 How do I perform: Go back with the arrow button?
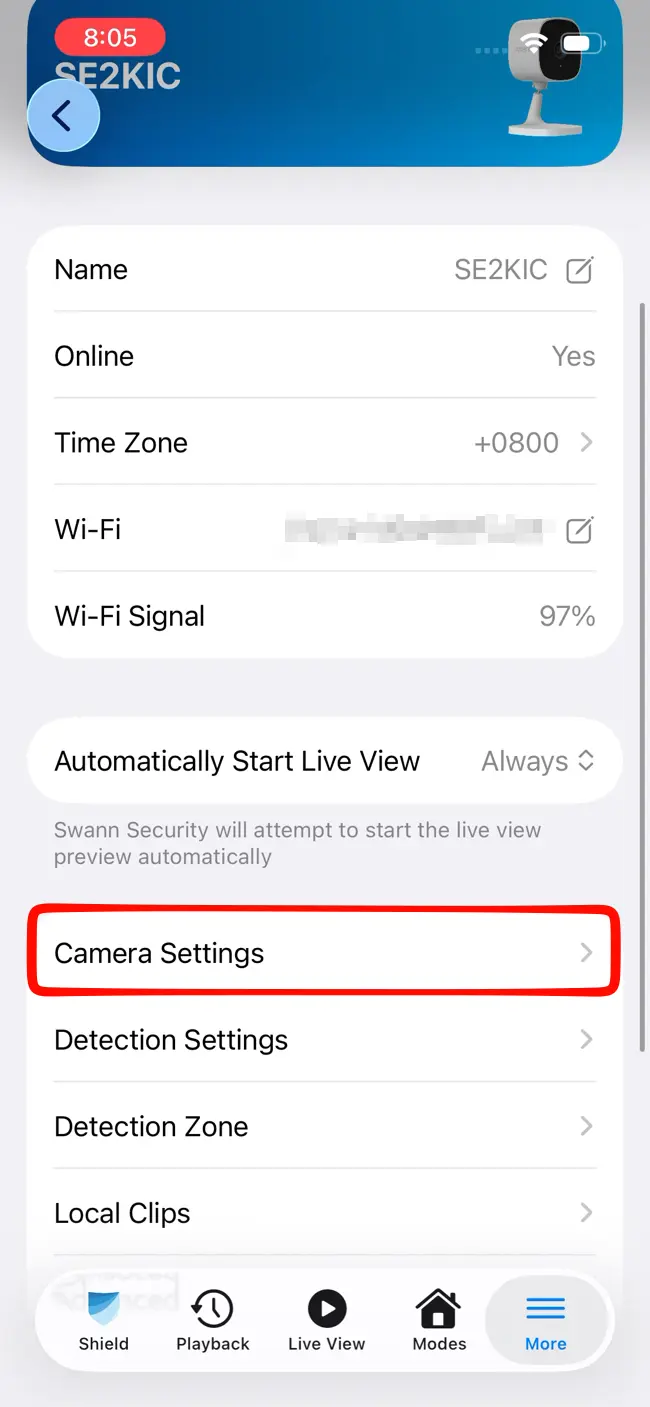click(x=63, y=116)
